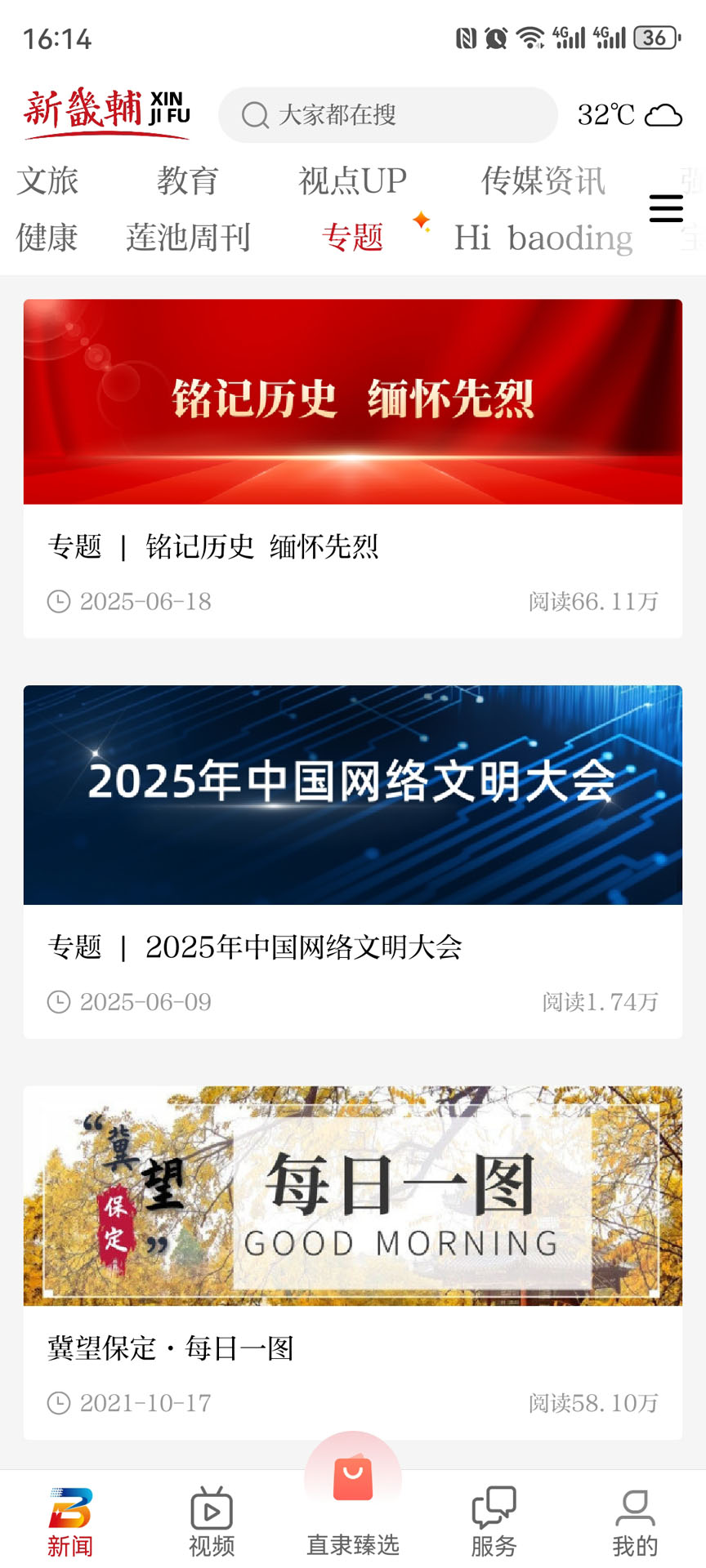
Task: Switch to the 文旅 channel tab
Action: pos(47,181)
